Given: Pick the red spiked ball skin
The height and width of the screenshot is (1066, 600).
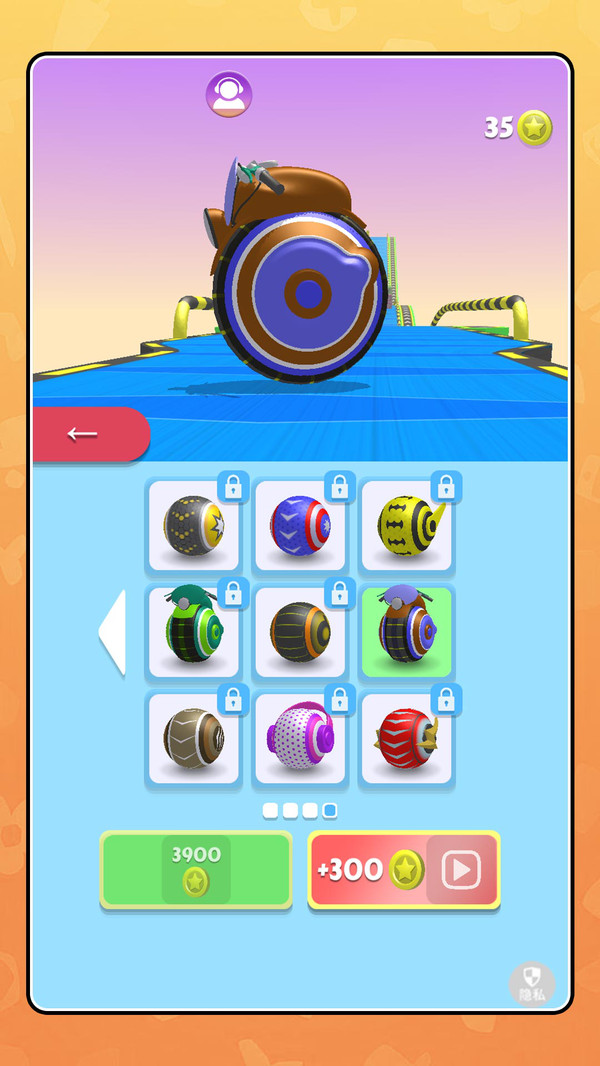Looking at the screenshot, I should point(406,738).
